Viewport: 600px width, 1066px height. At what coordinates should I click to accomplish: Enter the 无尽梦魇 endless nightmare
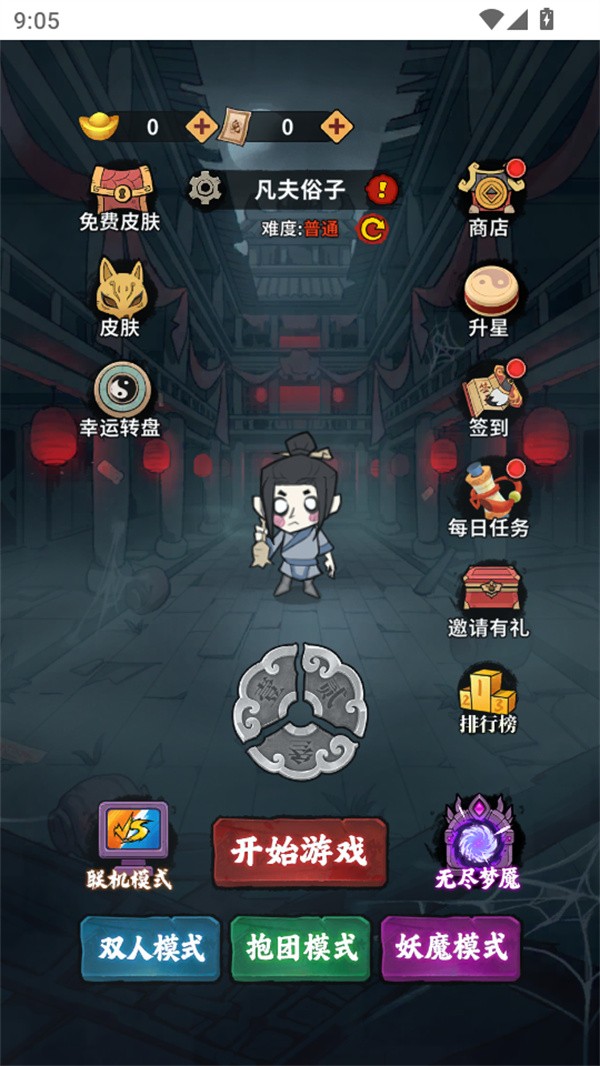click(x=476, y=843)
